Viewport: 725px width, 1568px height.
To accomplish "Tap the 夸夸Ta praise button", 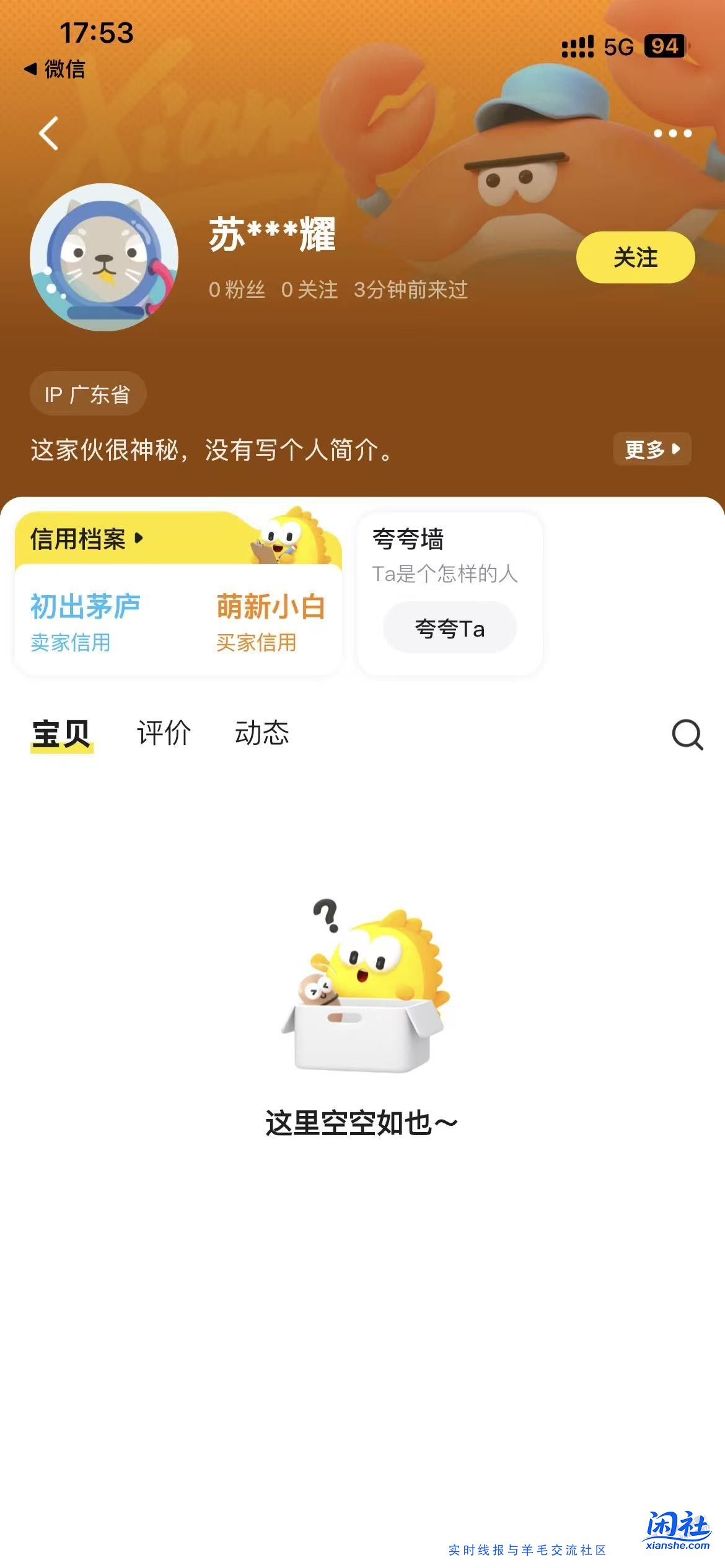I will tap(449, 627).
